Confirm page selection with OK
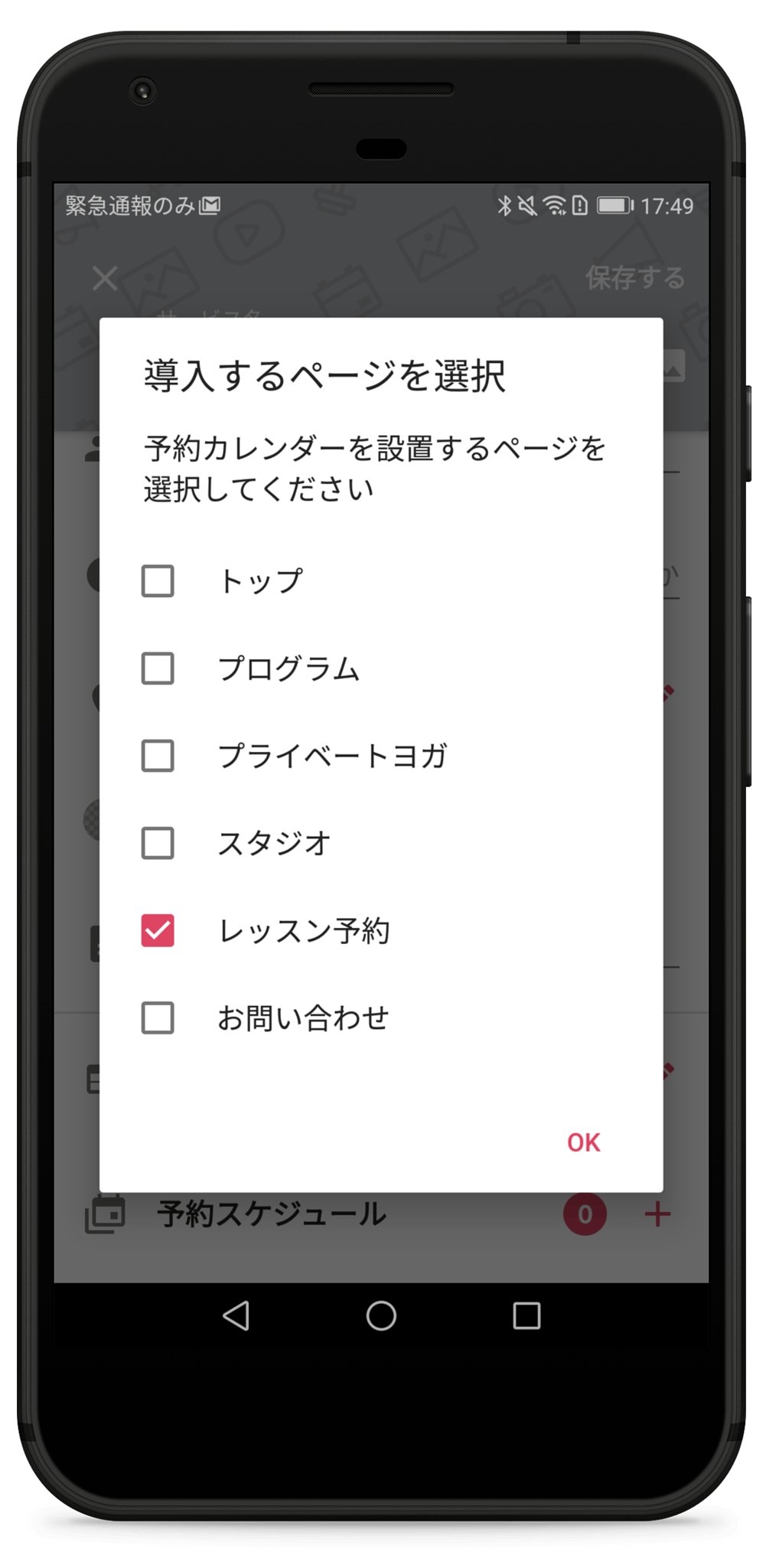Image resolution: width=779 pixels, height=1568 pixels. tap(583, 1142)
